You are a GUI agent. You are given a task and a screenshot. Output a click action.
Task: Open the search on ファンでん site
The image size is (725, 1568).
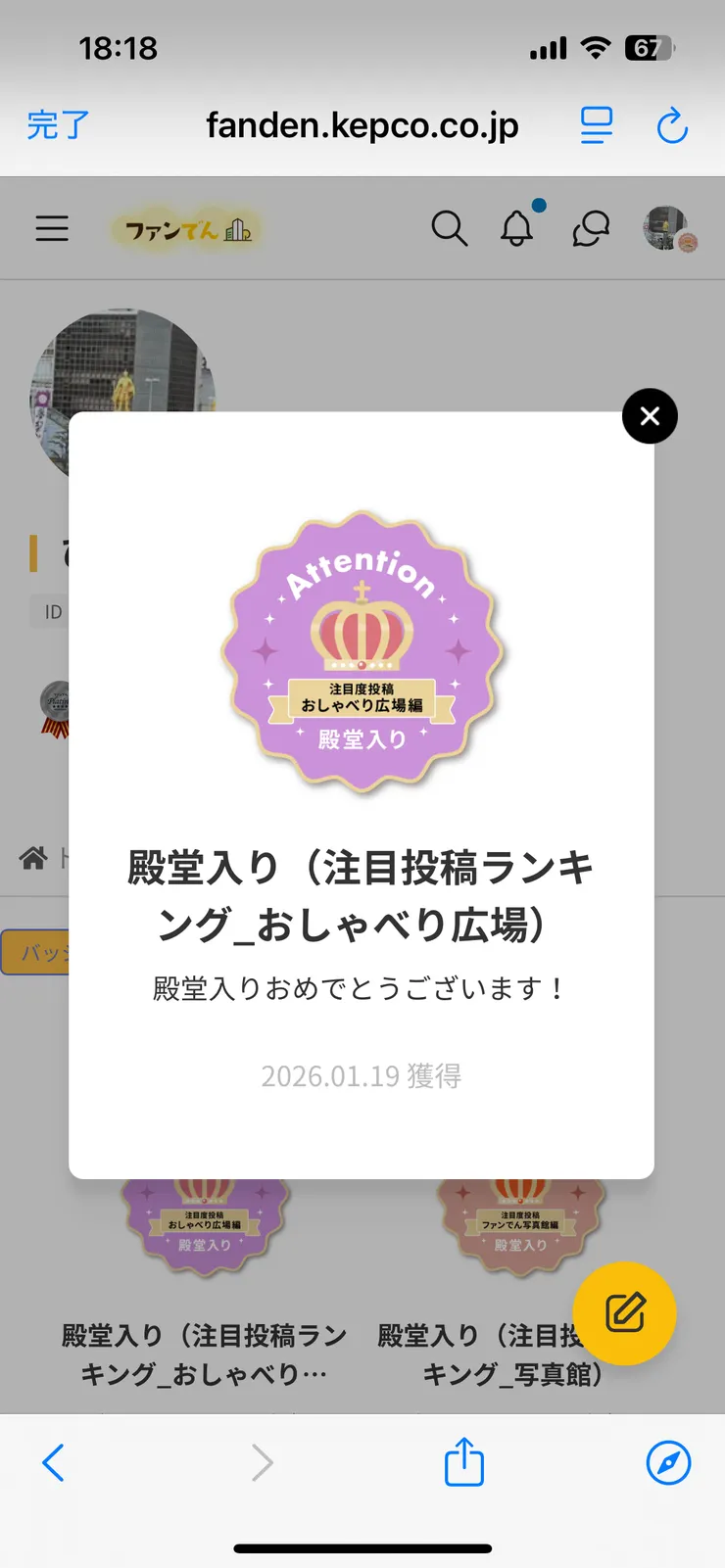(x=450, y=228)
